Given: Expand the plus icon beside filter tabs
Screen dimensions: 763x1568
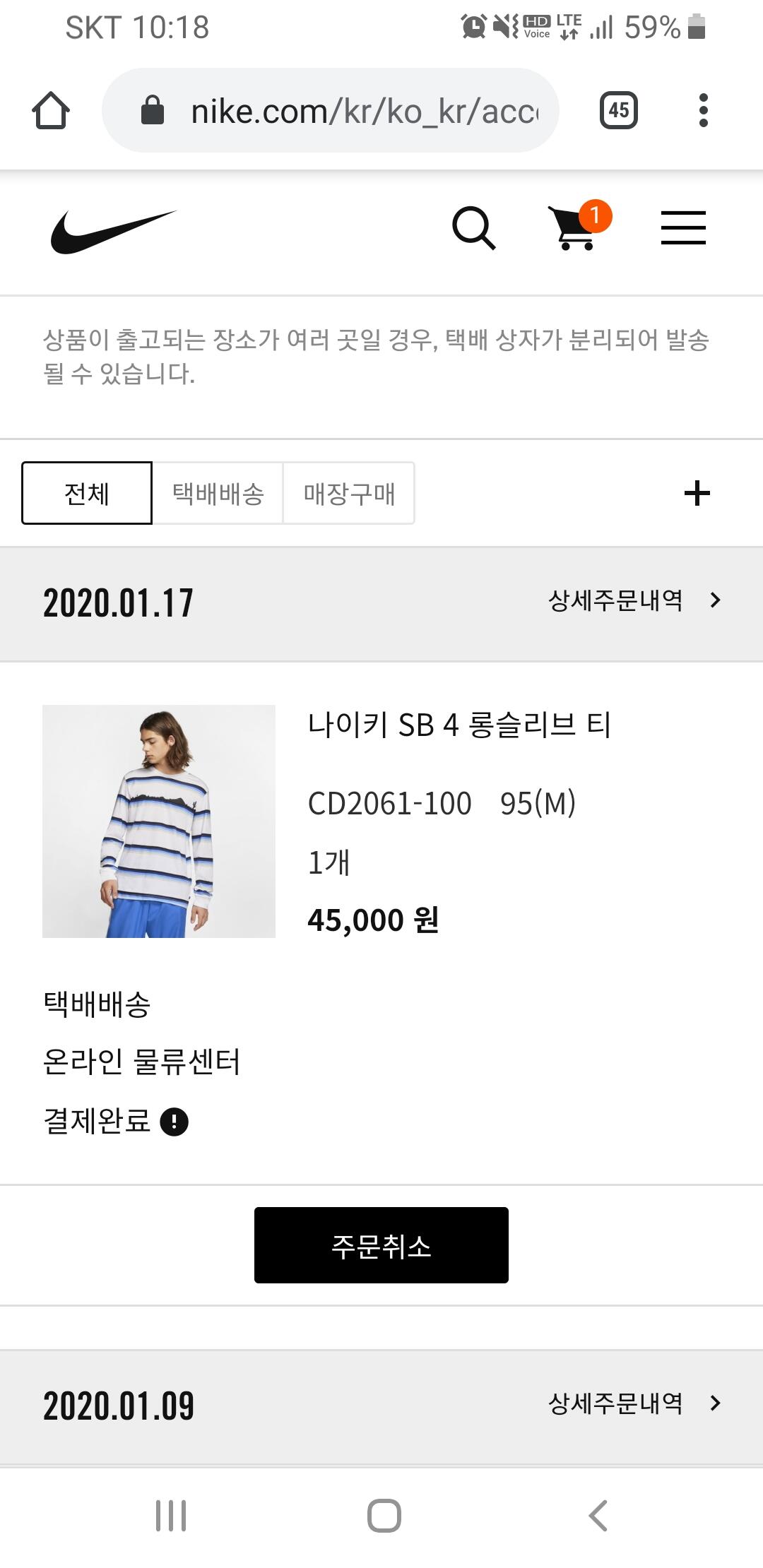Looking at the screenshot, I should pyautogui.click(x=697, y=493).
